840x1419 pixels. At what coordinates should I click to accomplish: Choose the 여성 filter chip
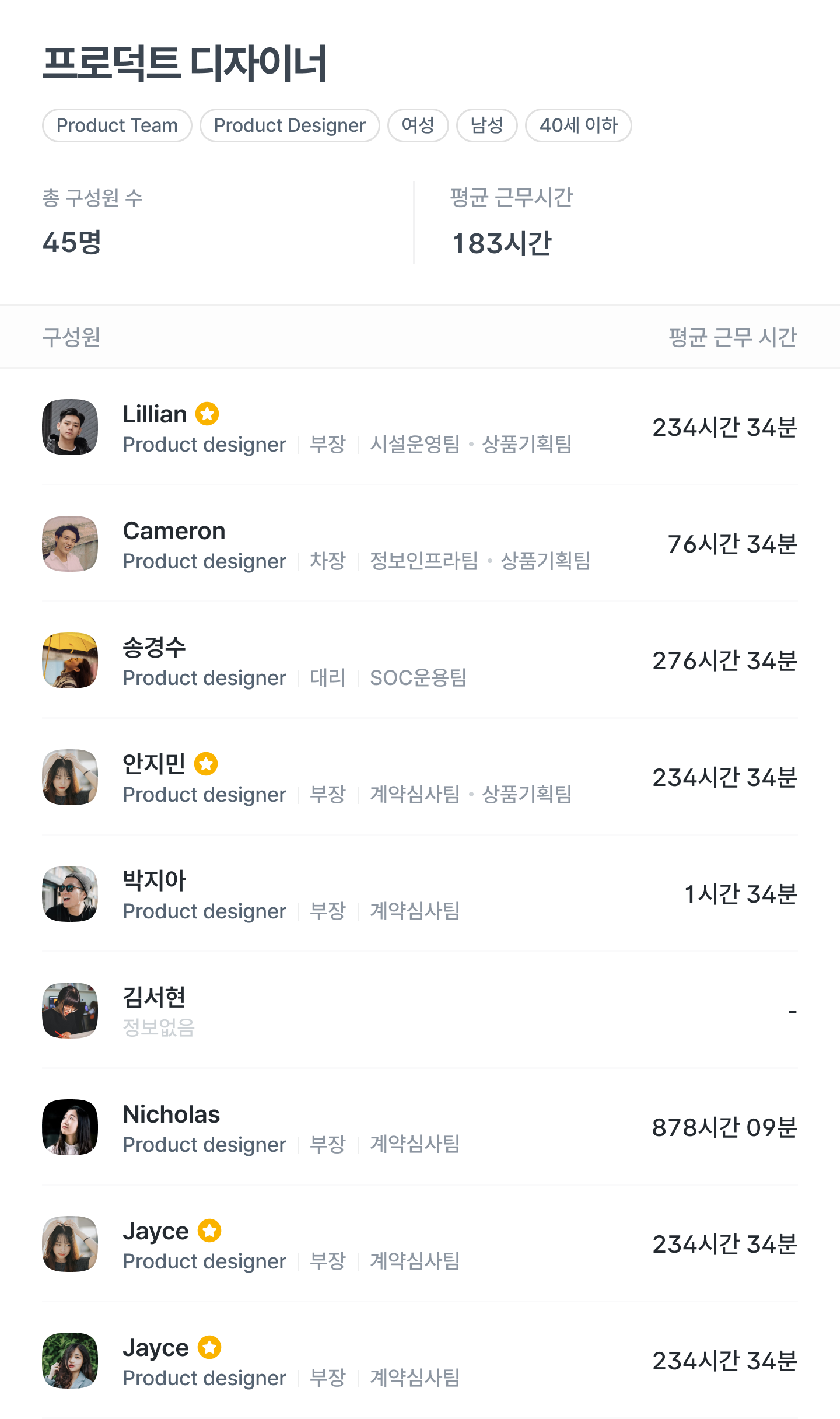(x=418, y=125)
